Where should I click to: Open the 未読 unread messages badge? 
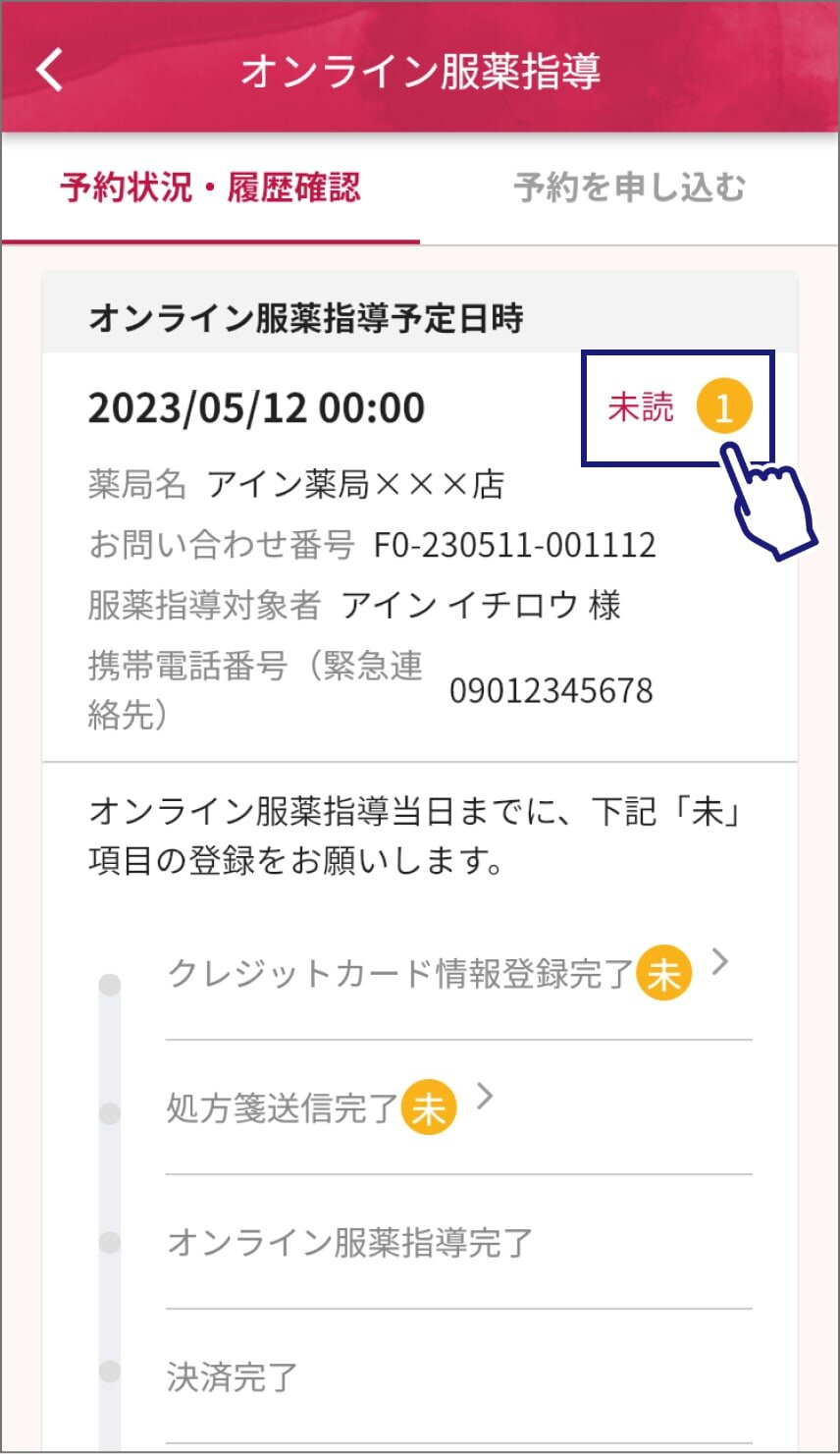pos(679,407)
